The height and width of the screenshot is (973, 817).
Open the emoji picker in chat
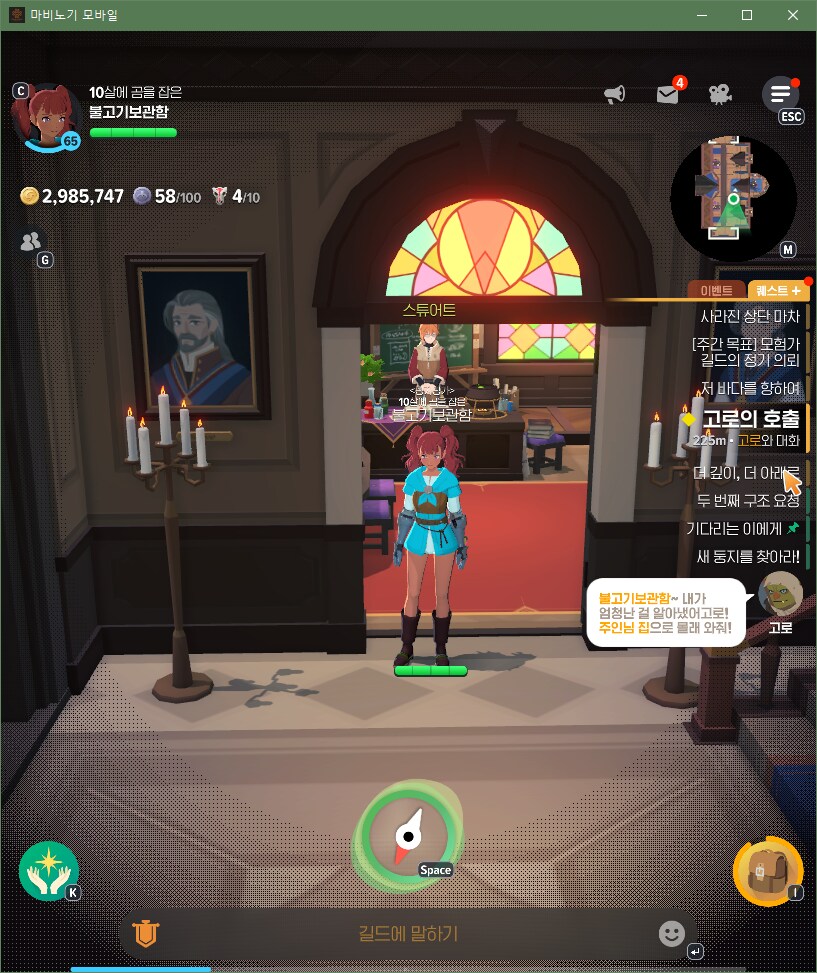pos(672,934)
